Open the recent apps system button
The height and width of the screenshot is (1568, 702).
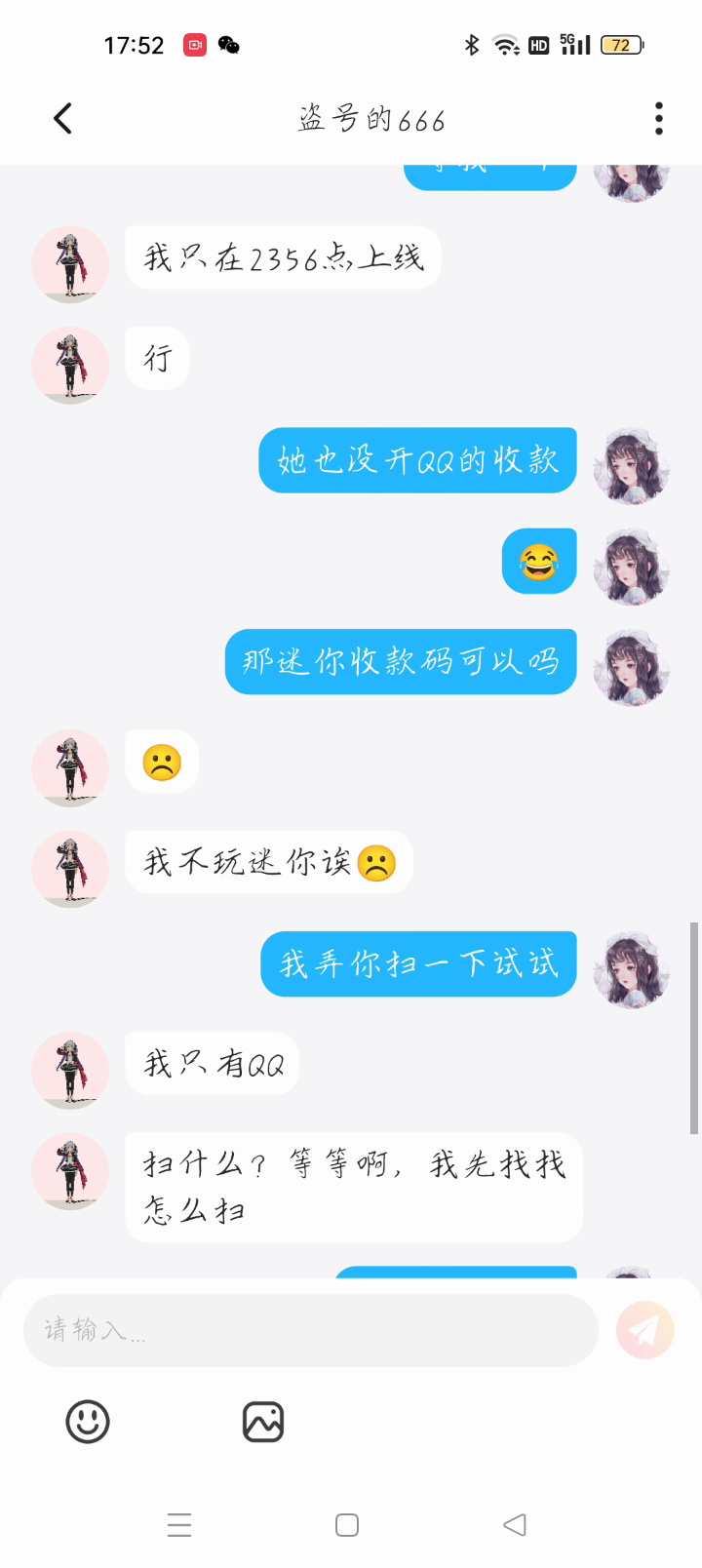point(179,1525)
